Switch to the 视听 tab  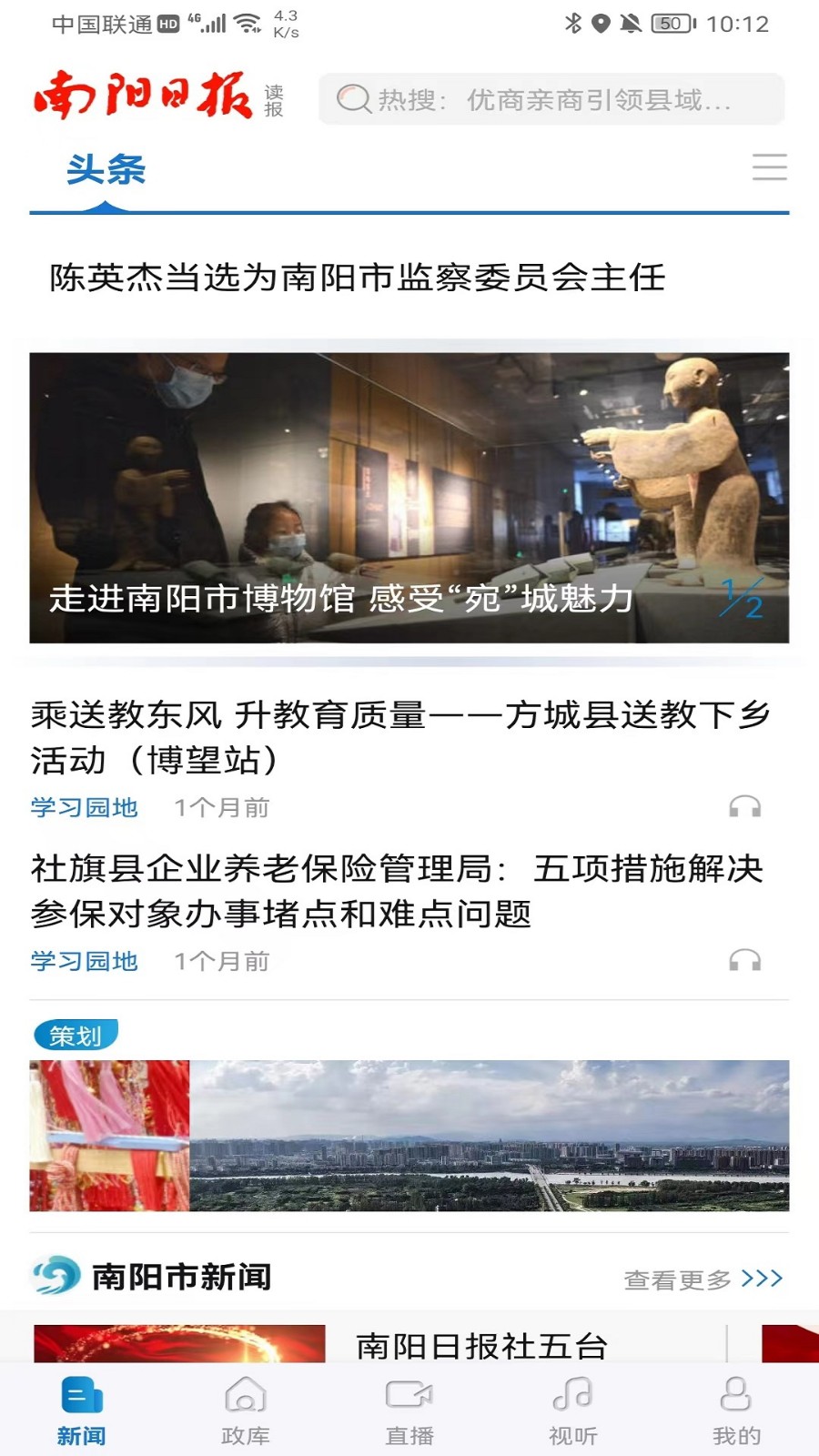[572, 1410]
